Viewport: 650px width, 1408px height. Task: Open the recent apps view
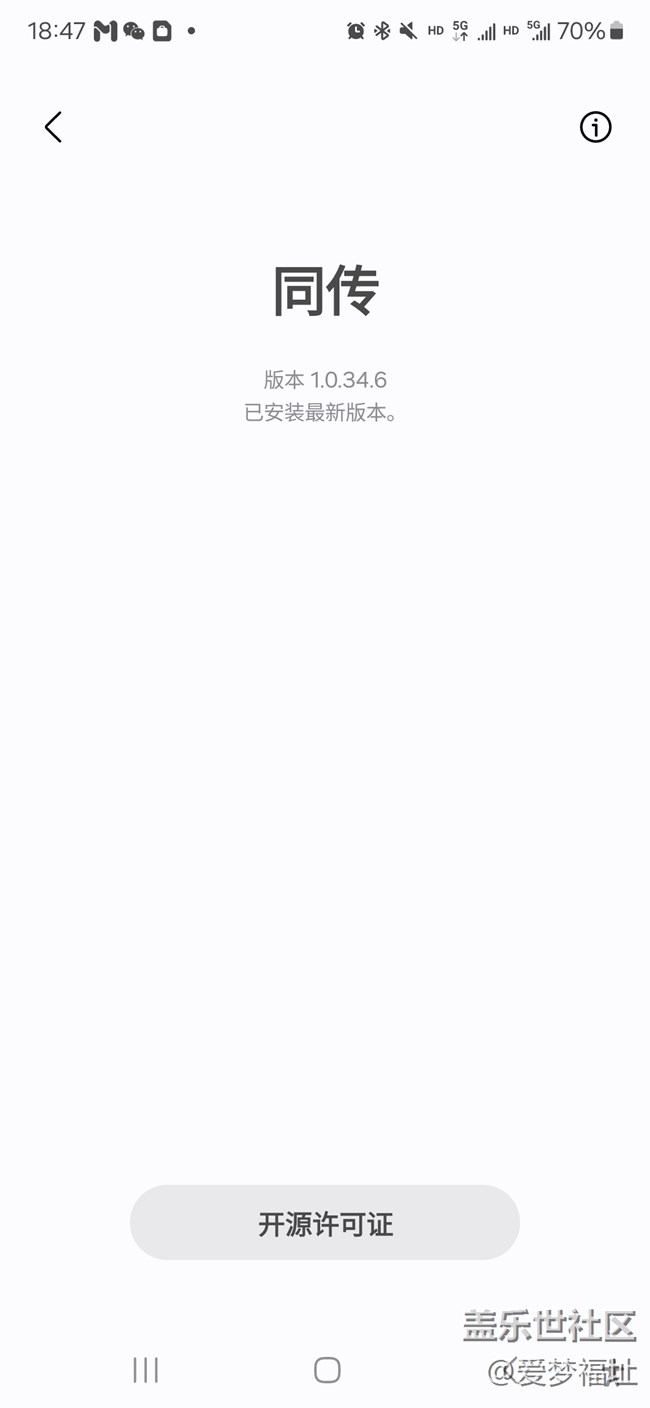(146, 1370)
